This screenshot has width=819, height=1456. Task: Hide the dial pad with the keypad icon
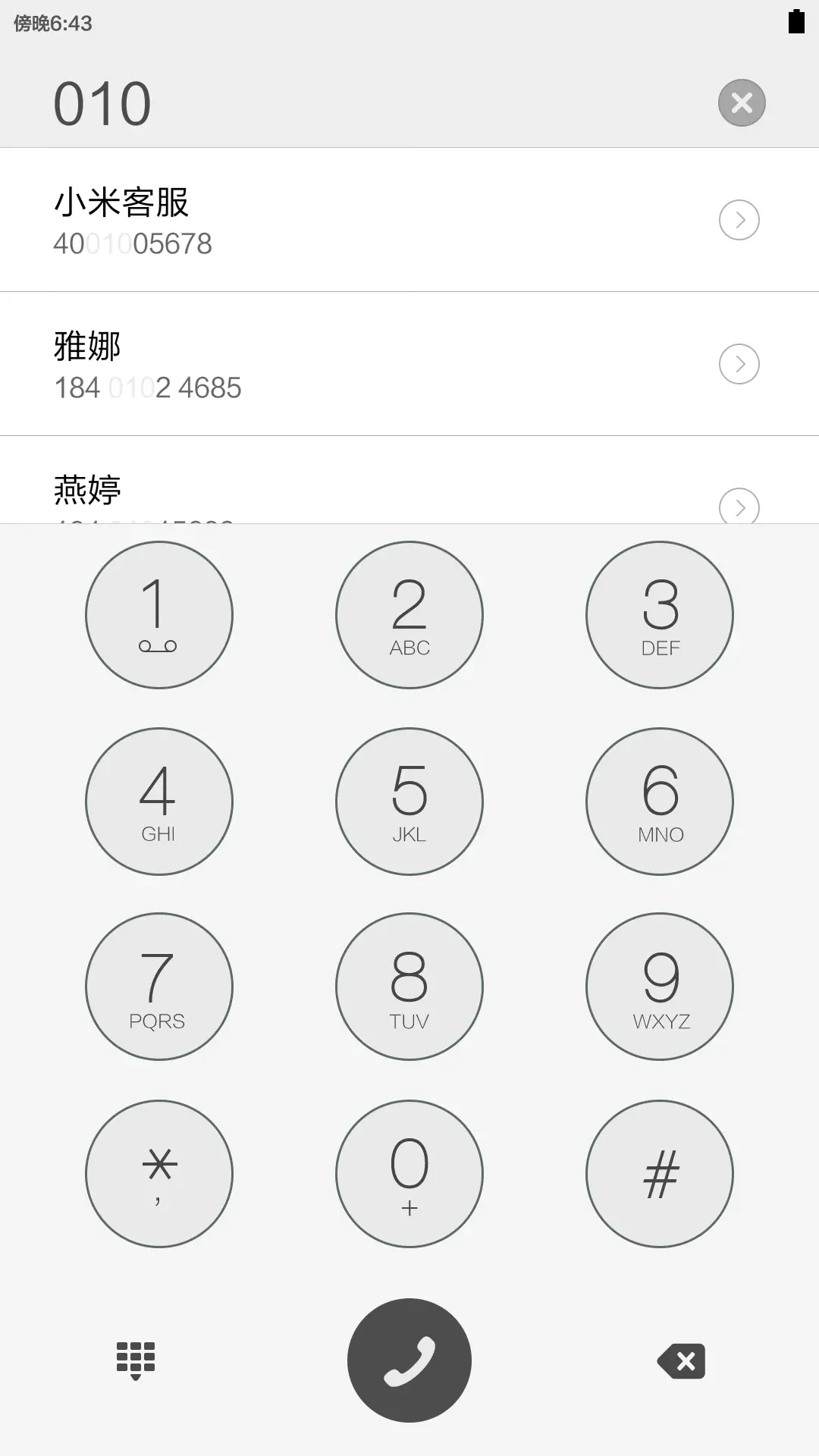pos(135,1361)
